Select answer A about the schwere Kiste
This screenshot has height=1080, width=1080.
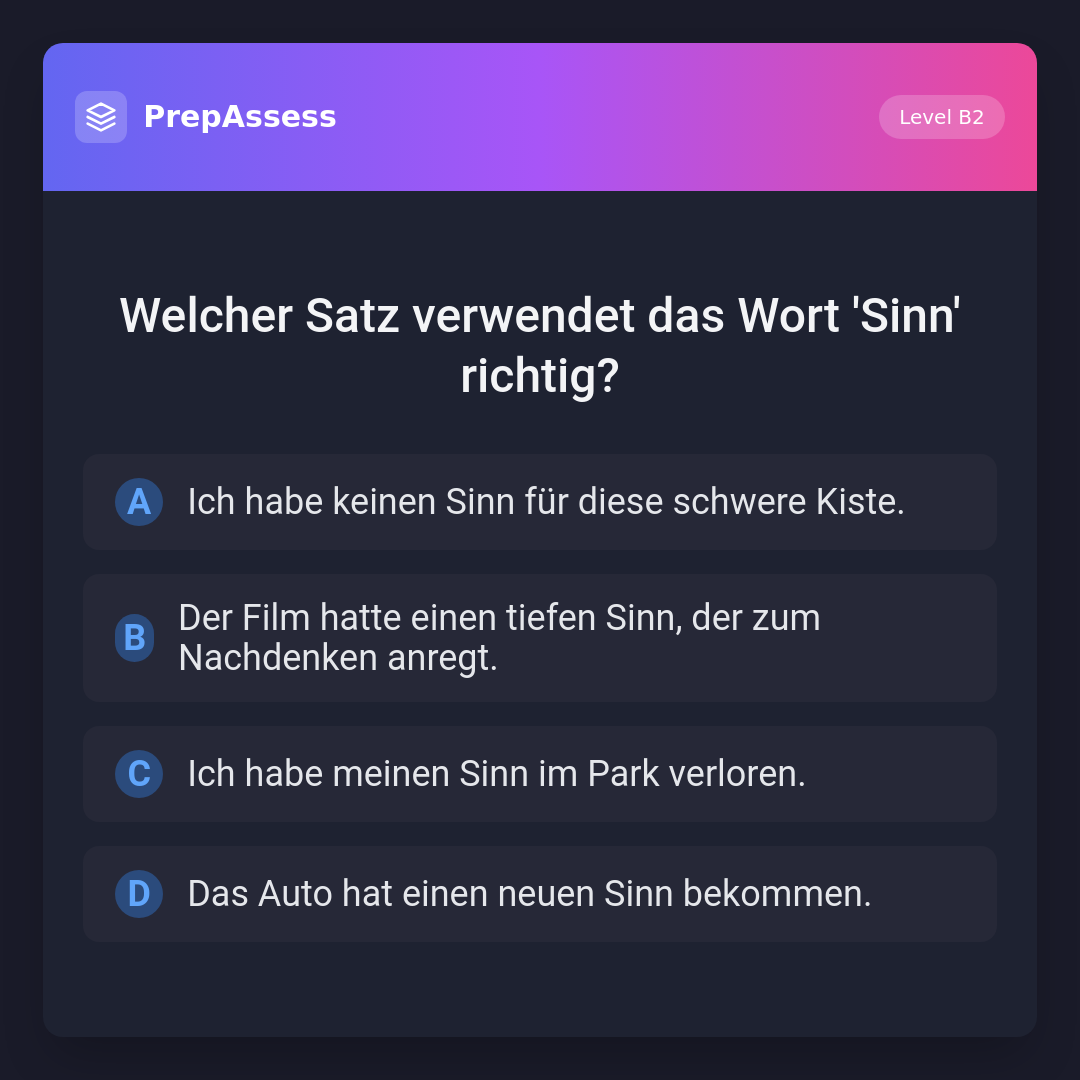coord(540,502)
